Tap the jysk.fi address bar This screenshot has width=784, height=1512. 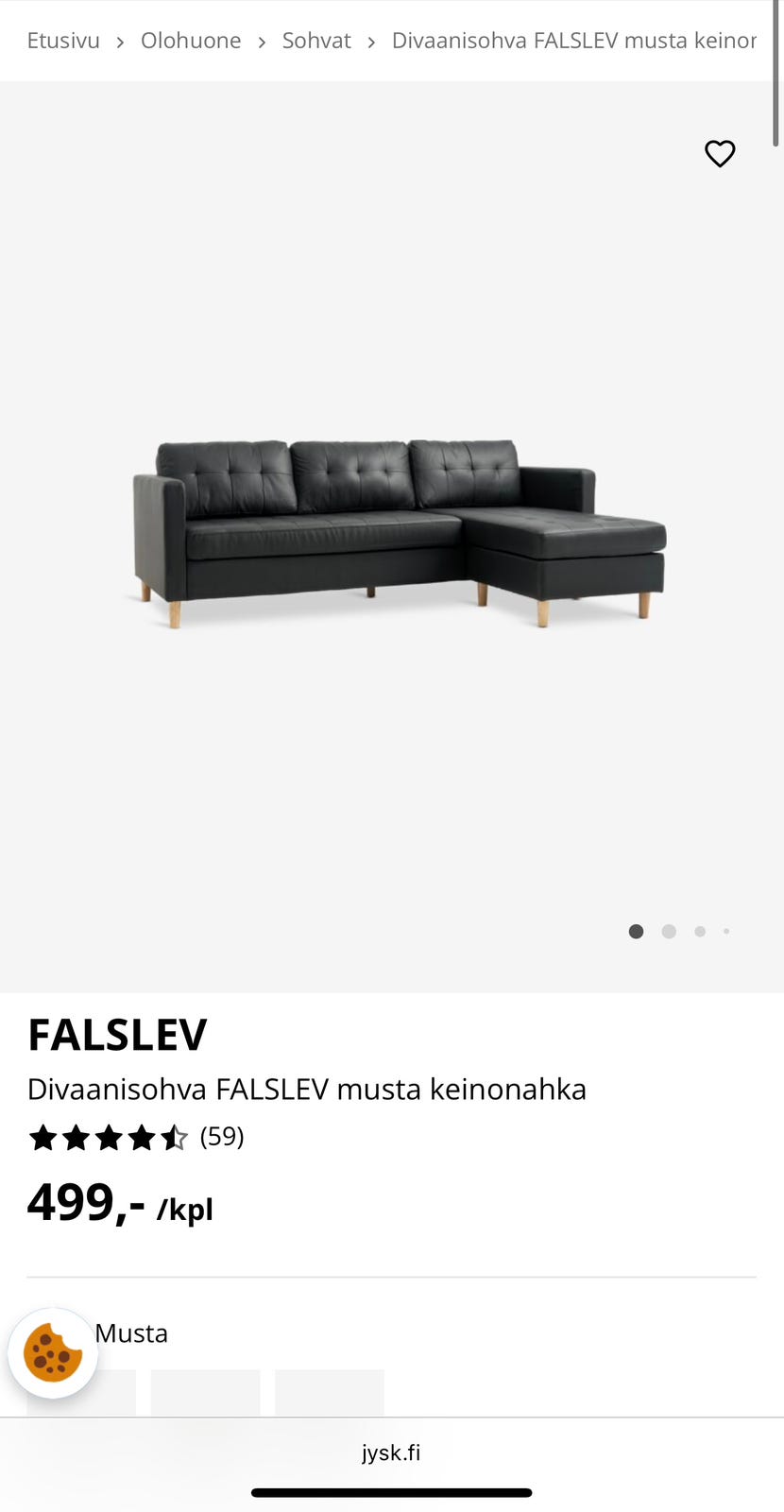tap(391, 1452)
